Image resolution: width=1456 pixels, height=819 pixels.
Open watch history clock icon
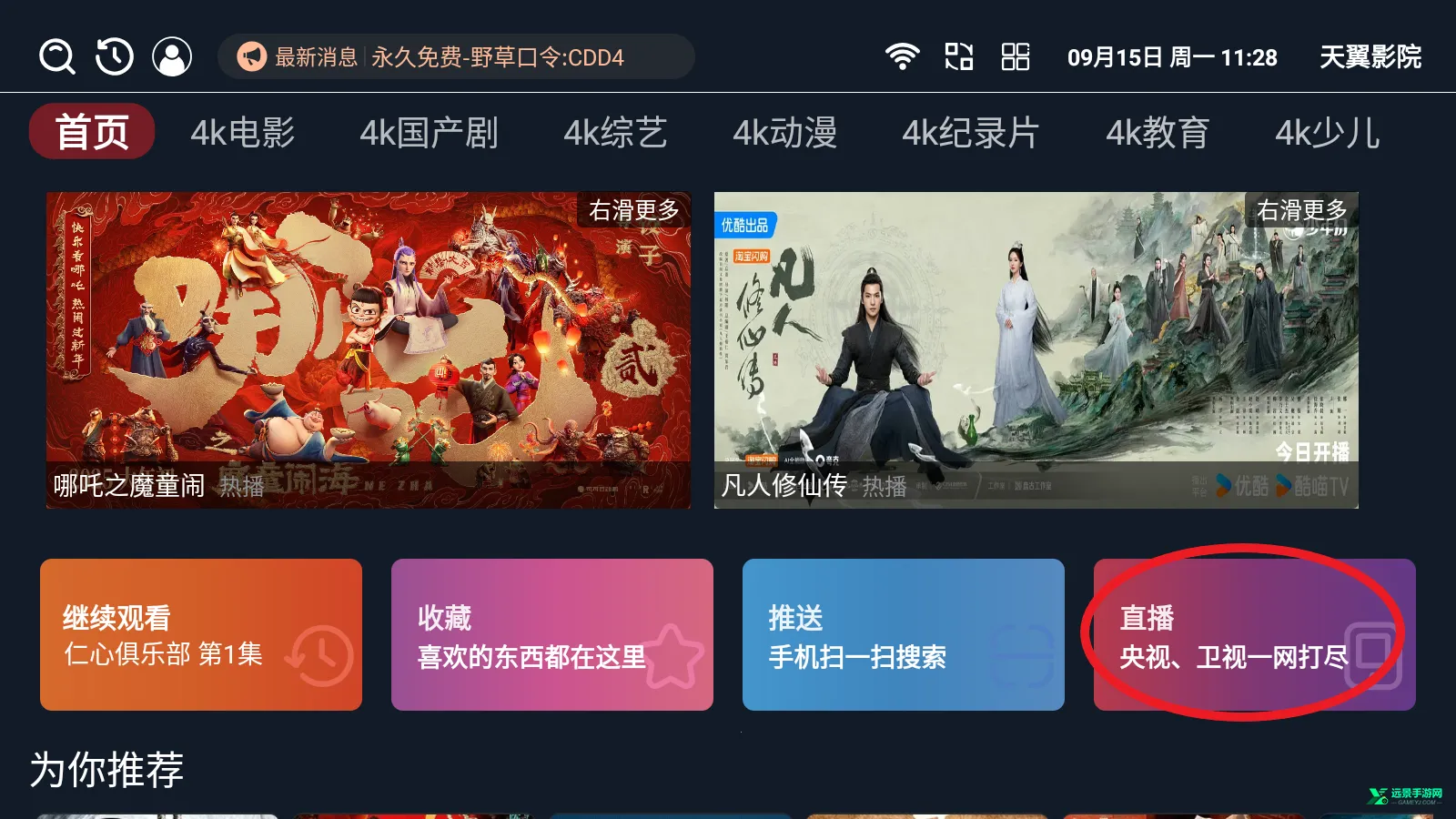115,56
